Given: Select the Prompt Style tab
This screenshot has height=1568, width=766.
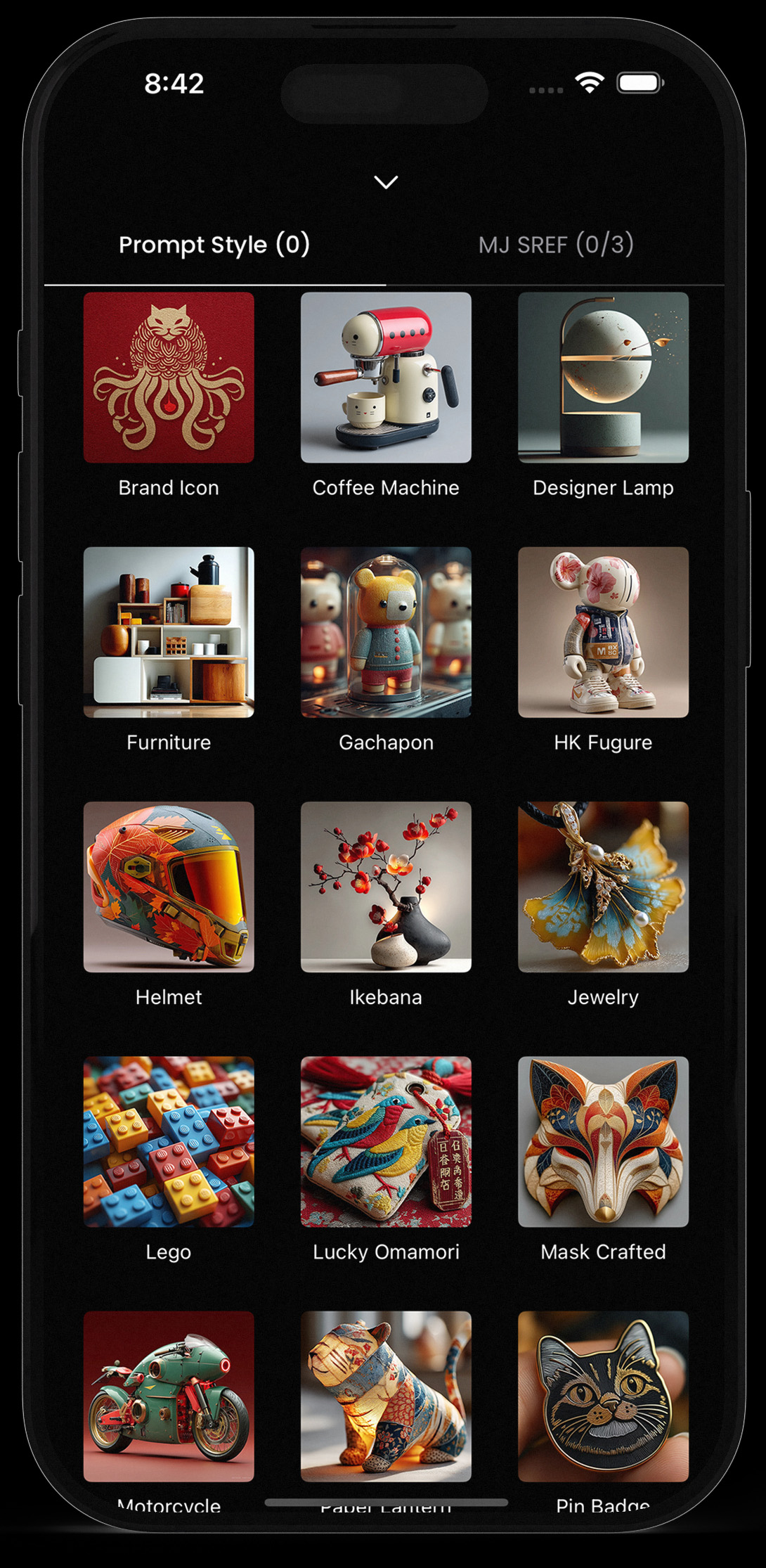Looking at the screenshot, I should pos(214,245).
